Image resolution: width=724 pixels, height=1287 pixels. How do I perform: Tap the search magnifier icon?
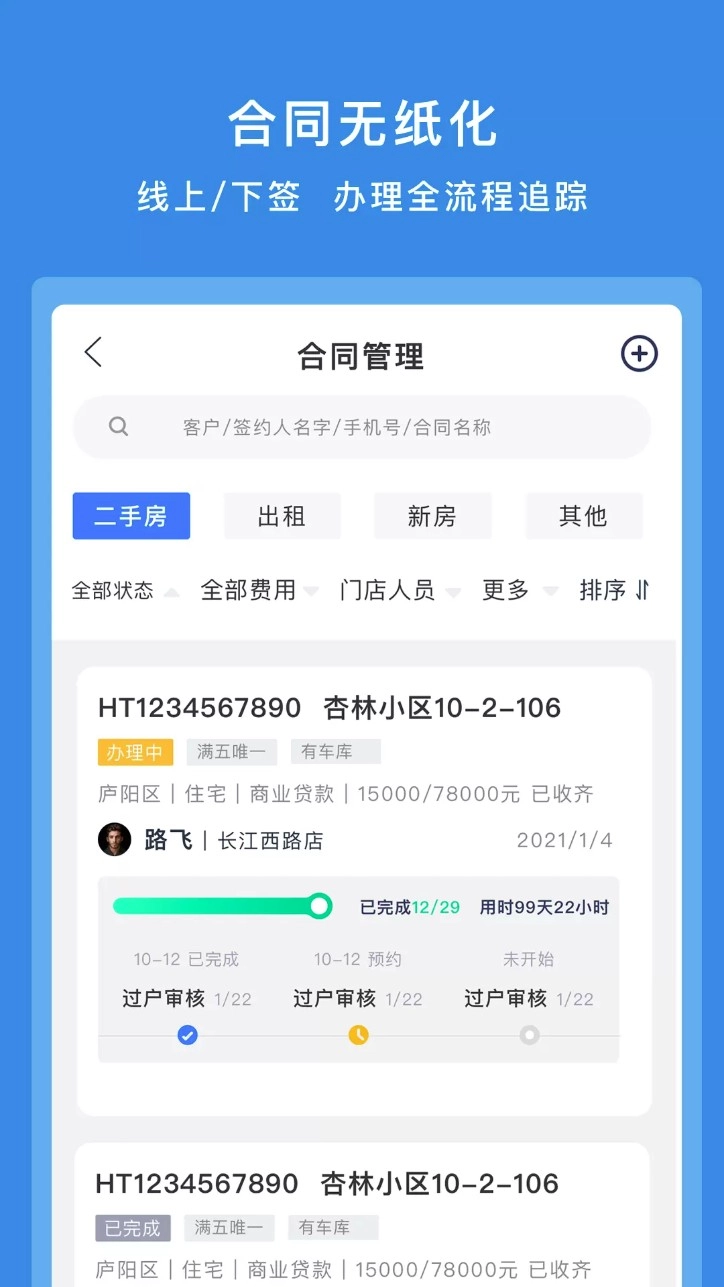tap(119, 427)
